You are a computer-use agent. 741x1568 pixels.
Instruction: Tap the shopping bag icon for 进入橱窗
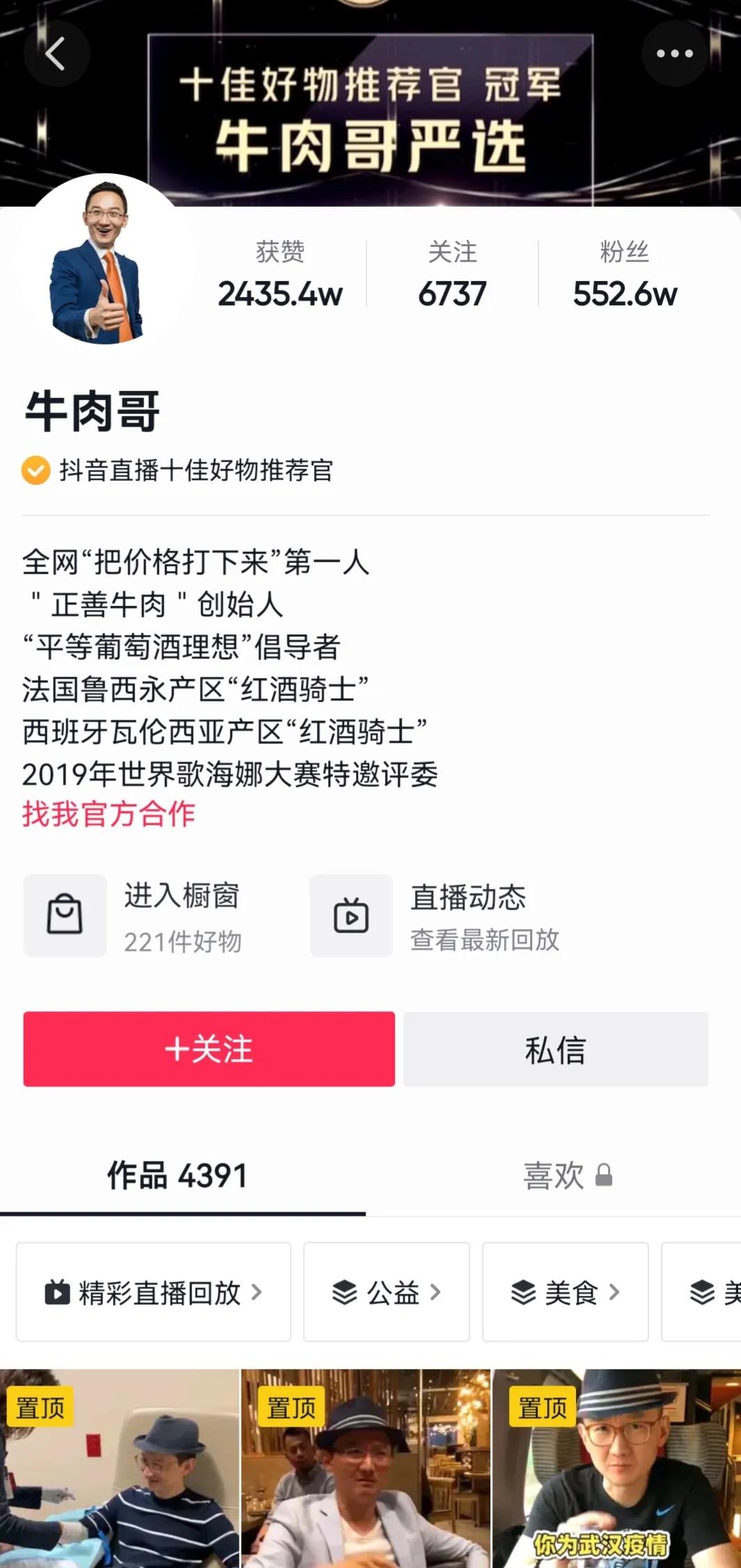65,916
